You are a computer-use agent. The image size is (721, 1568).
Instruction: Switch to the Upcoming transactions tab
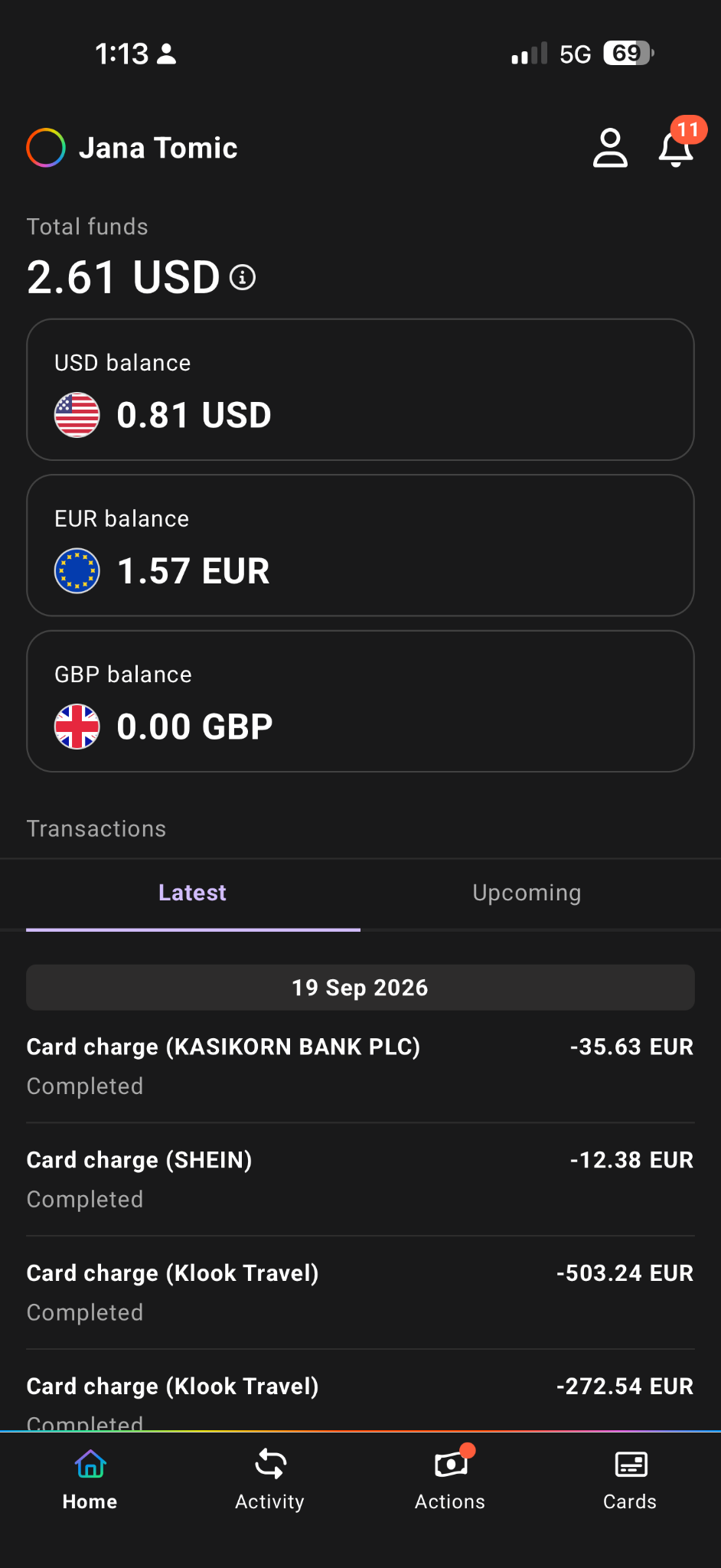pos(527,893)
